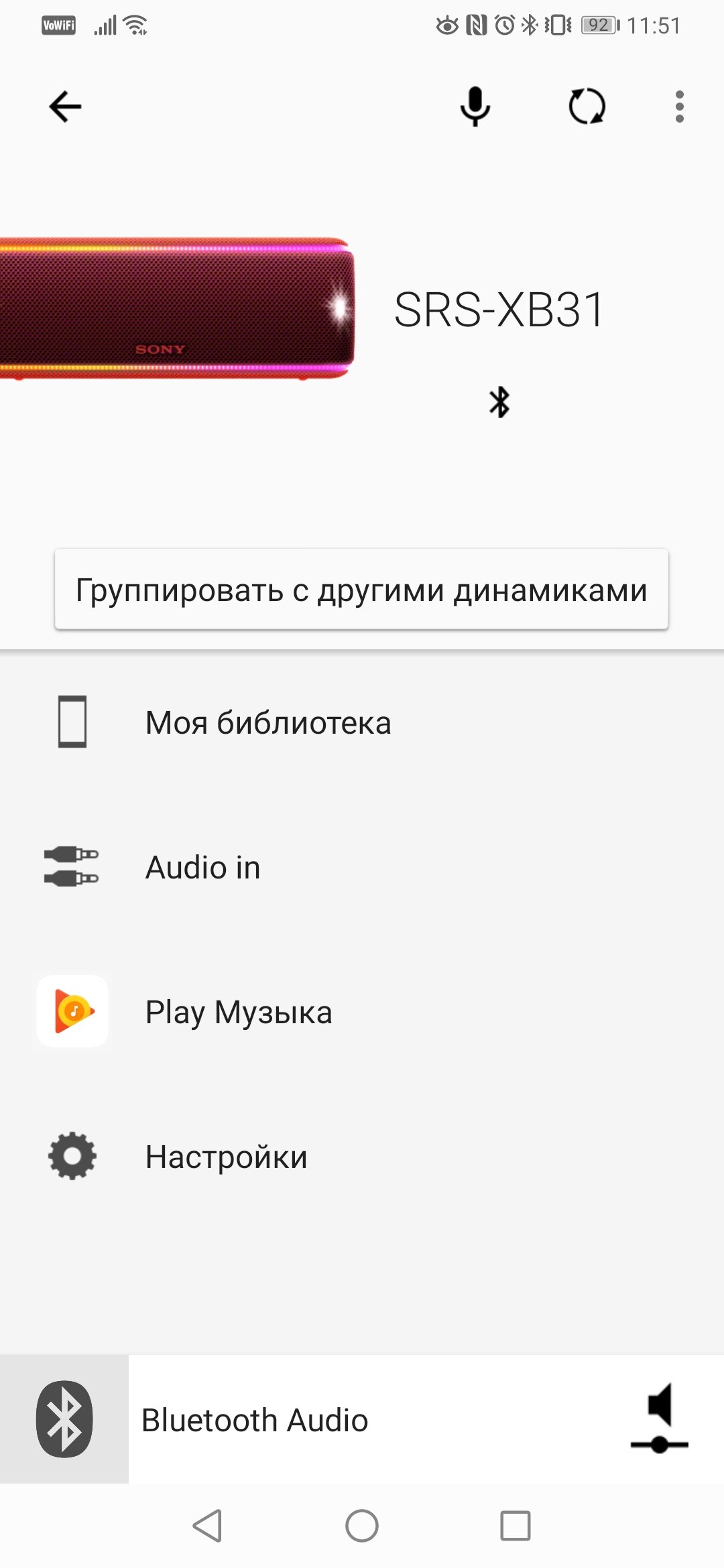Open the three-dot overflow menu
Image resolution: width=724 pixels, height=1568 pixels.
coord(679,107)
